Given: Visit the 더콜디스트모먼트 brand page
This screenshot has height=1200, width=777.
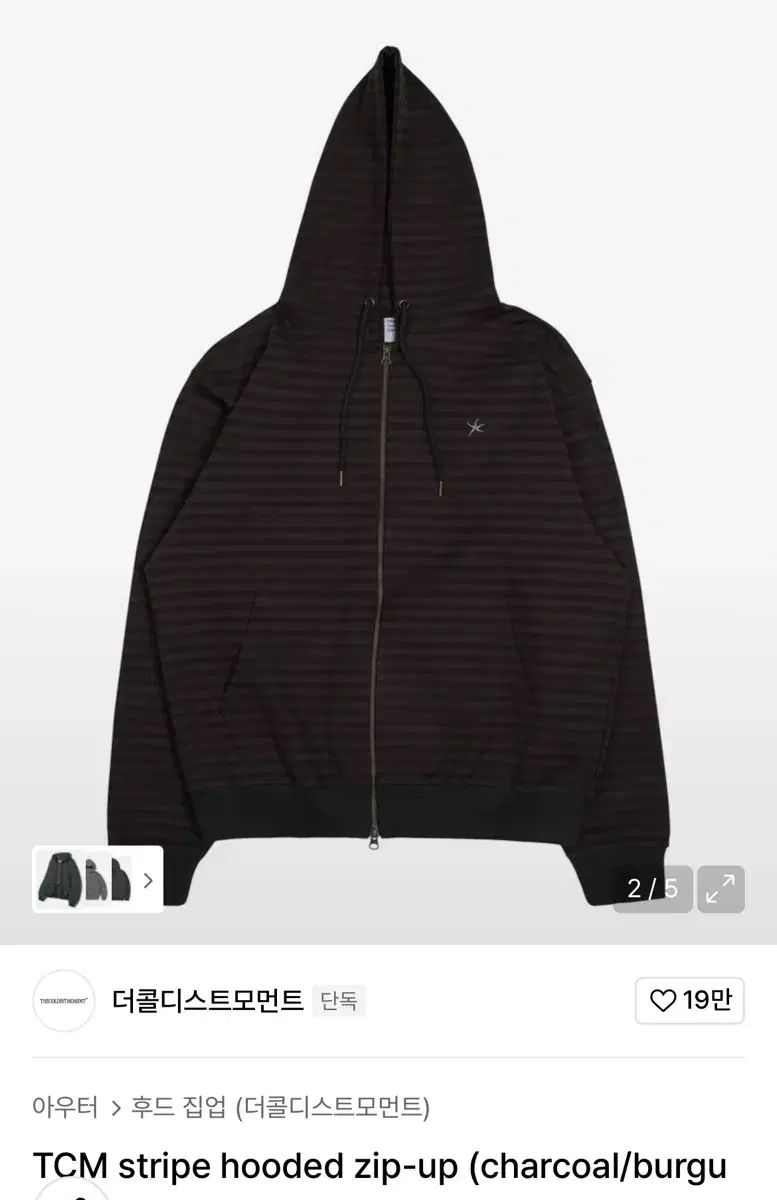Looking at the screenshot, I should click(208, 1000).
